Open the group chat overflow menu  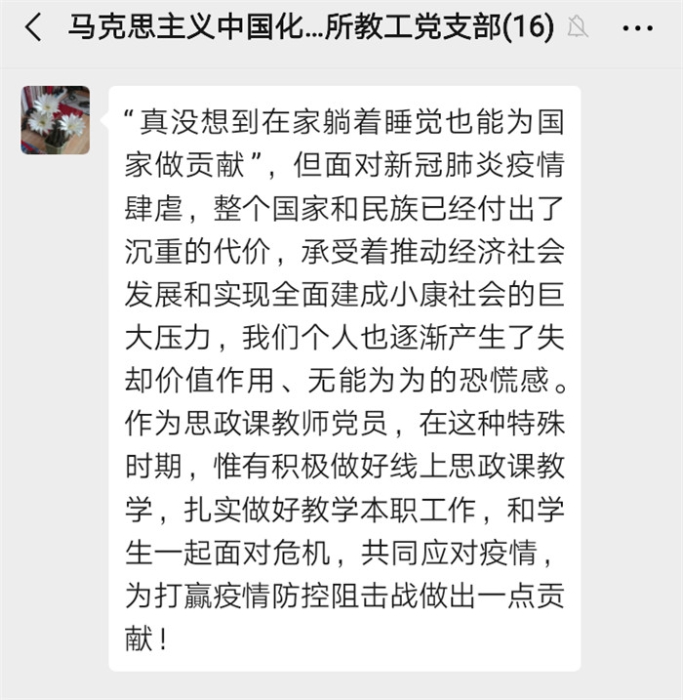pos(637,28)
